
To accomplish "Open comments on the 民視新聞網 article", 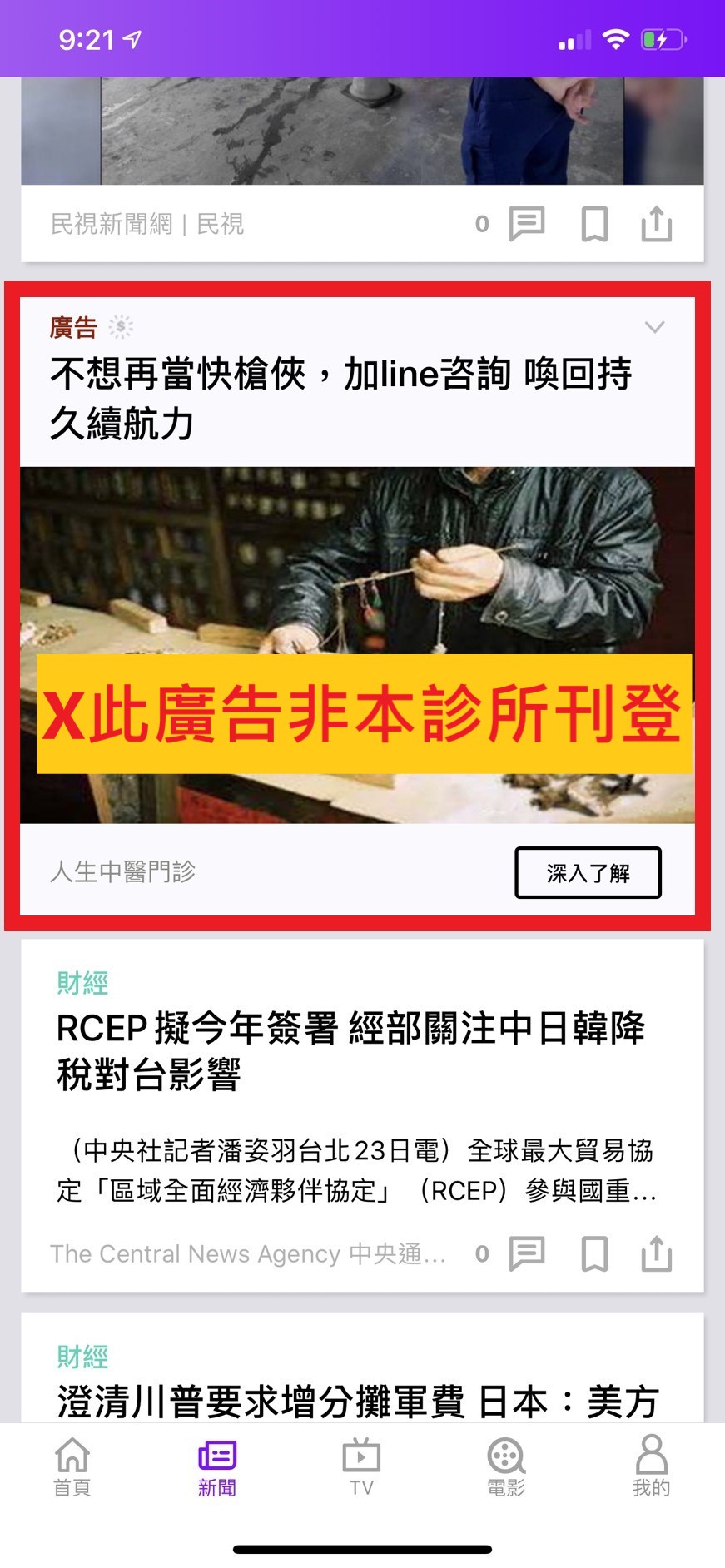I will (x=526, y=223).
